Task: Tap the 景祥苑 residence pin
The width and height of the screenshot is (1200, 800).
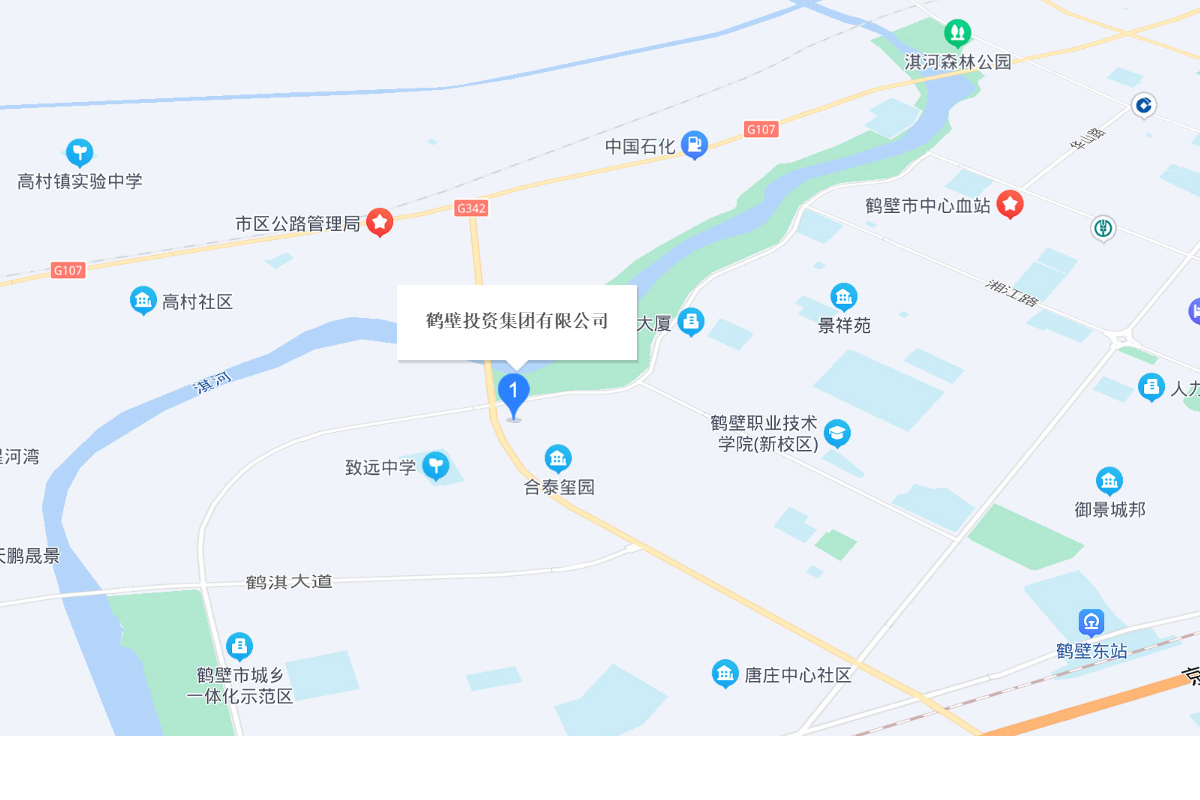Action: click(844, 297)
